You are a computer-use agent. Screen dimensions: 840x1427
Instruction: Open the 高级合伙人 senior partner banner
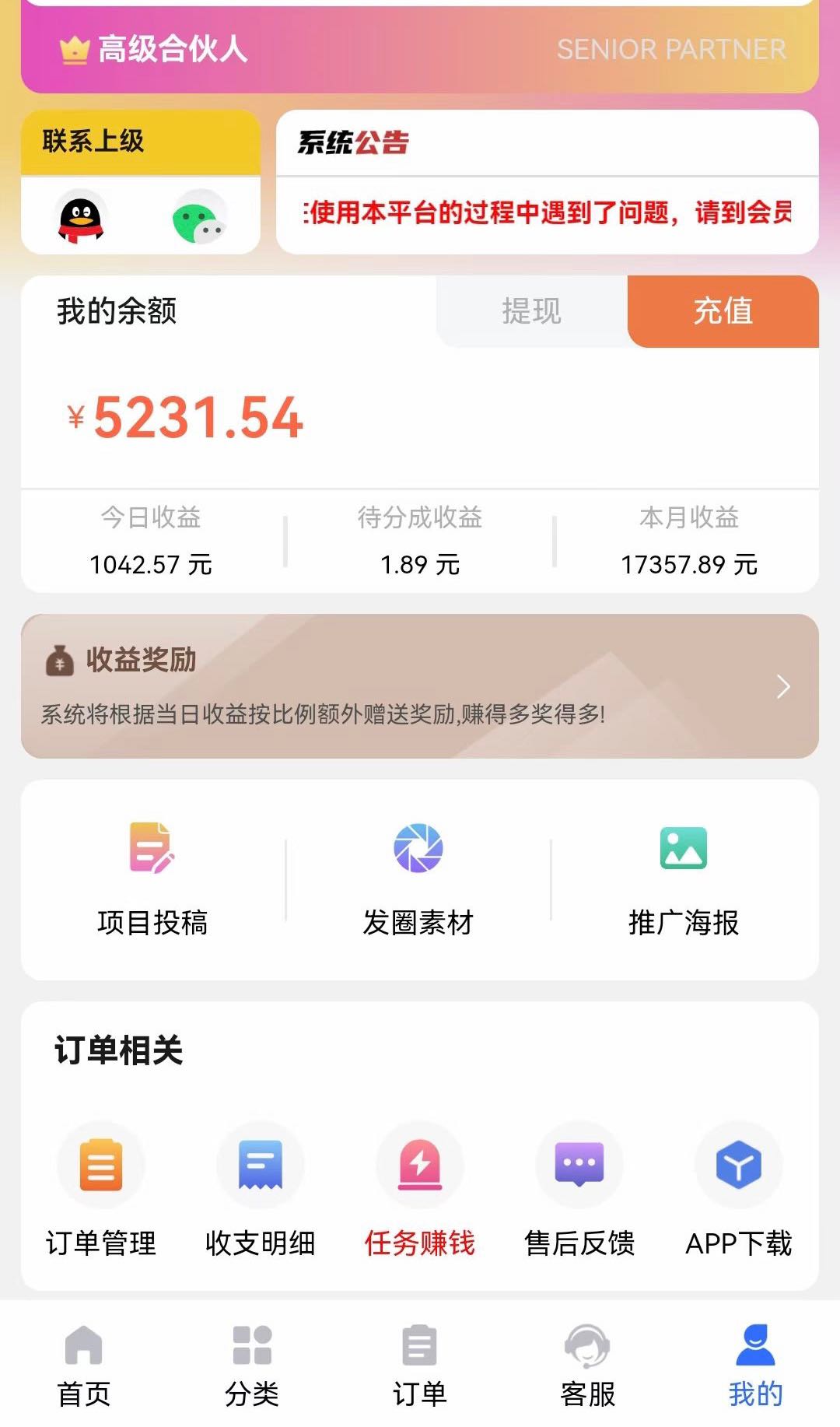420,50
